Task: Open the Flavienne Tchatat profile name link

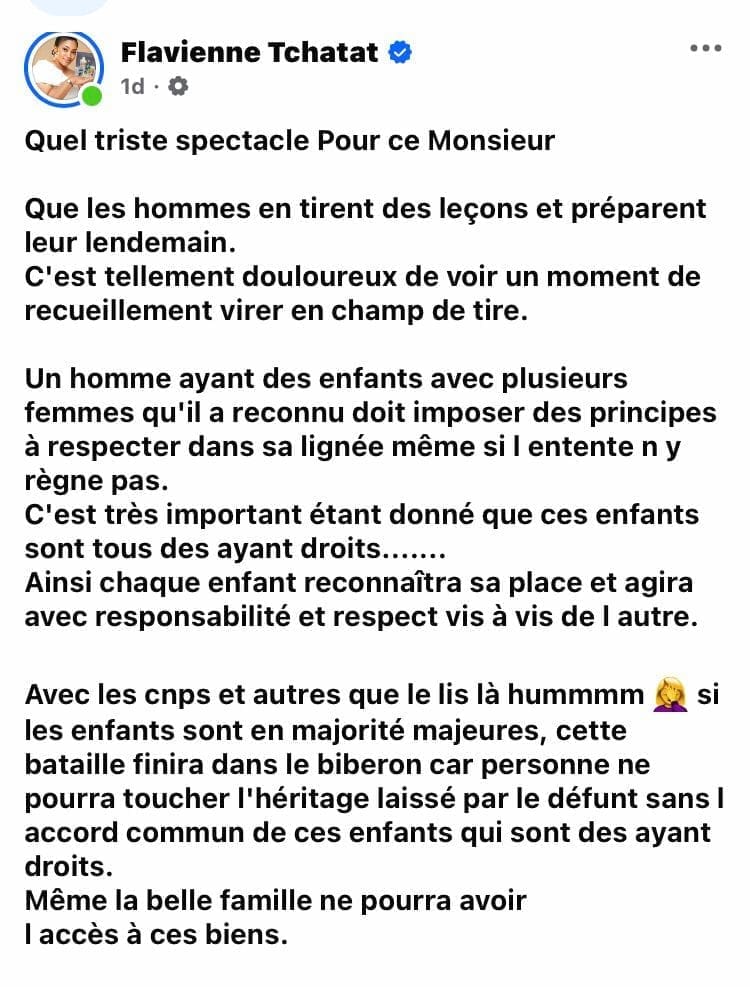Action: coord(249,52)
